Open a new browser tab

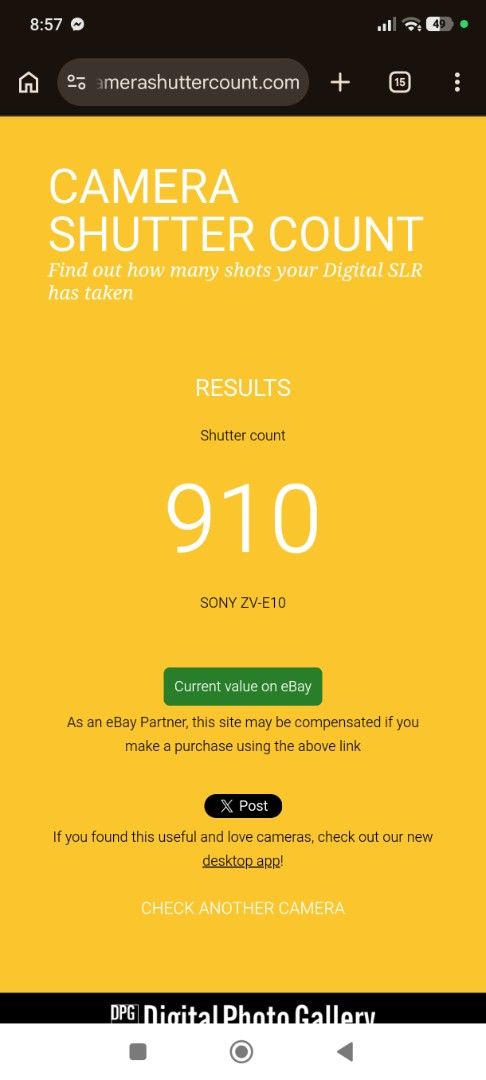tap(340, 83)
